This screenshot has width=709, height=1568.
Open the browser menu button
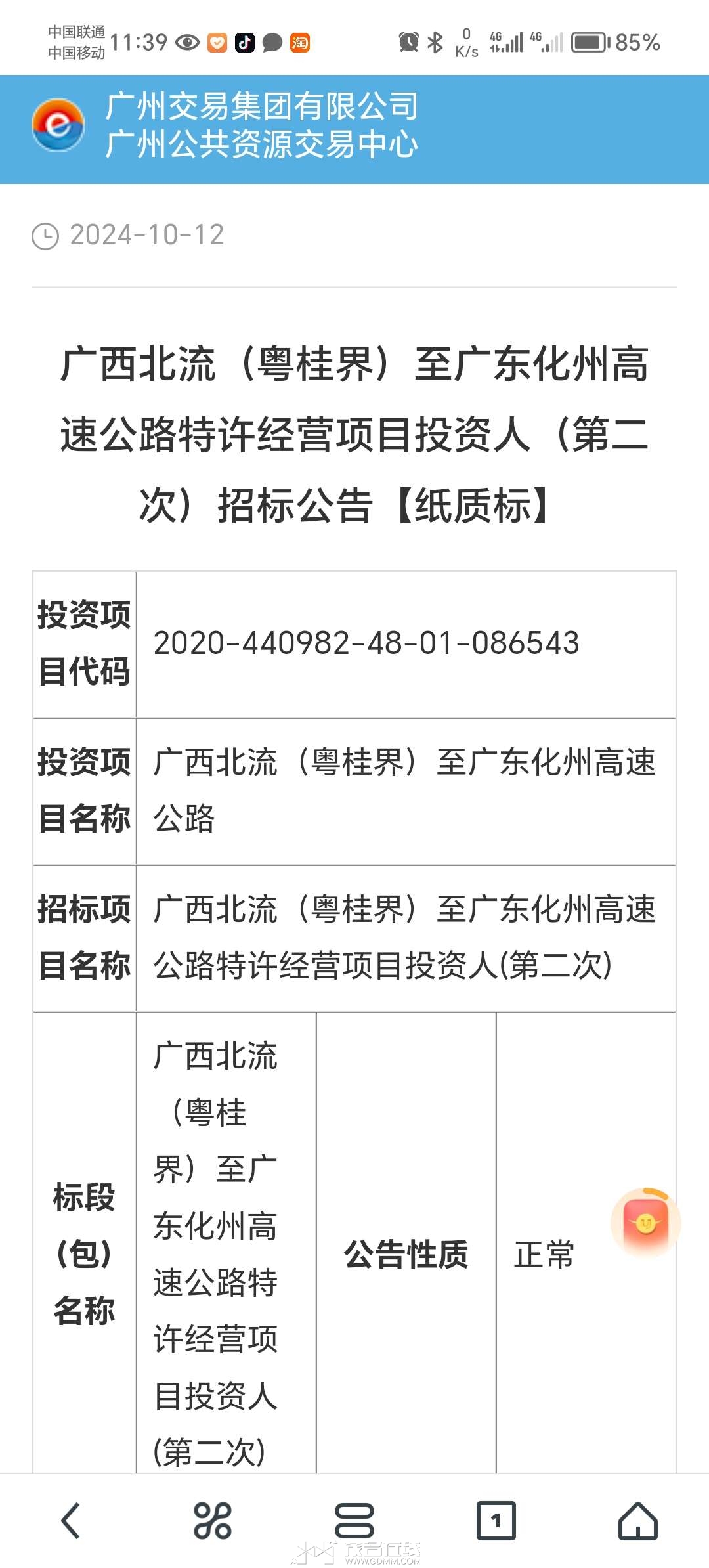pyautogui.click(x=354, y=1521)
